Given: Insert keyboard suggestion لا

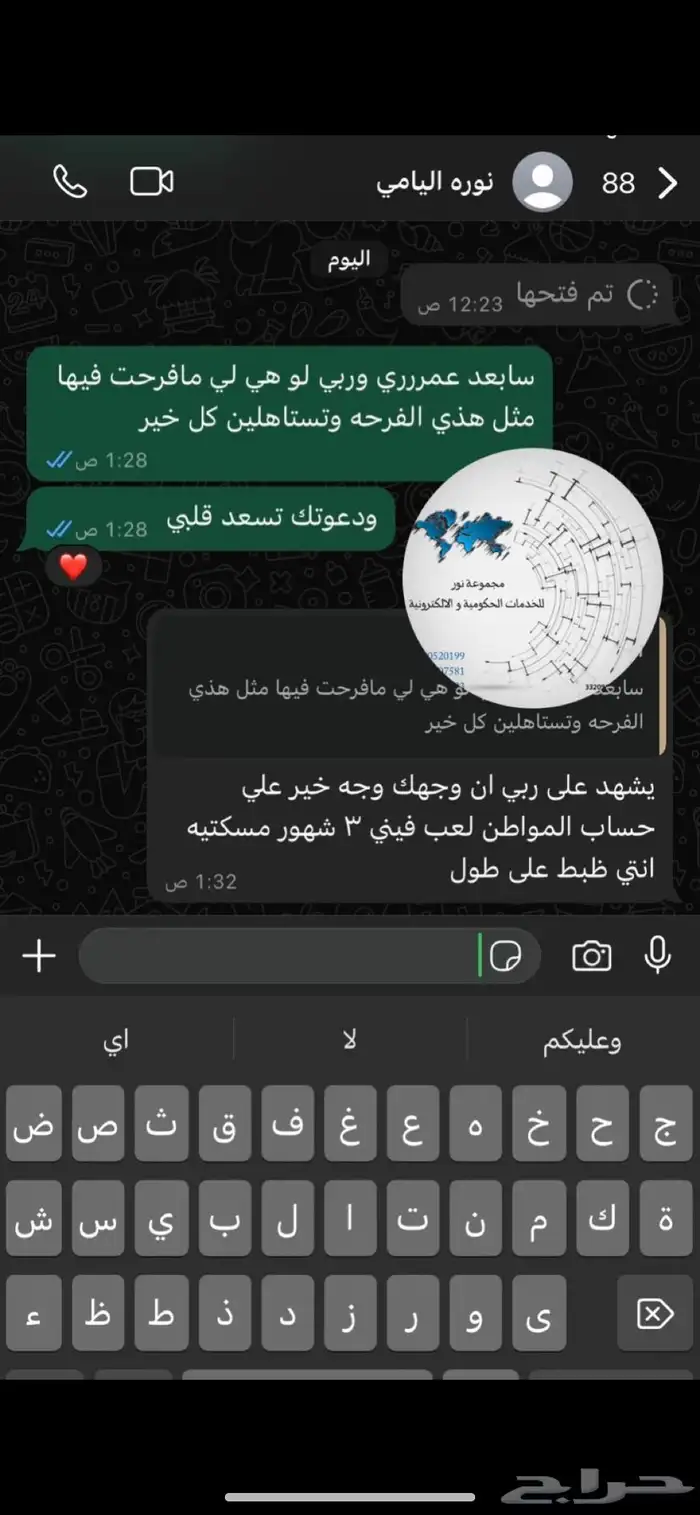Looking at the screenshot, I should [x=350, y=1040].
